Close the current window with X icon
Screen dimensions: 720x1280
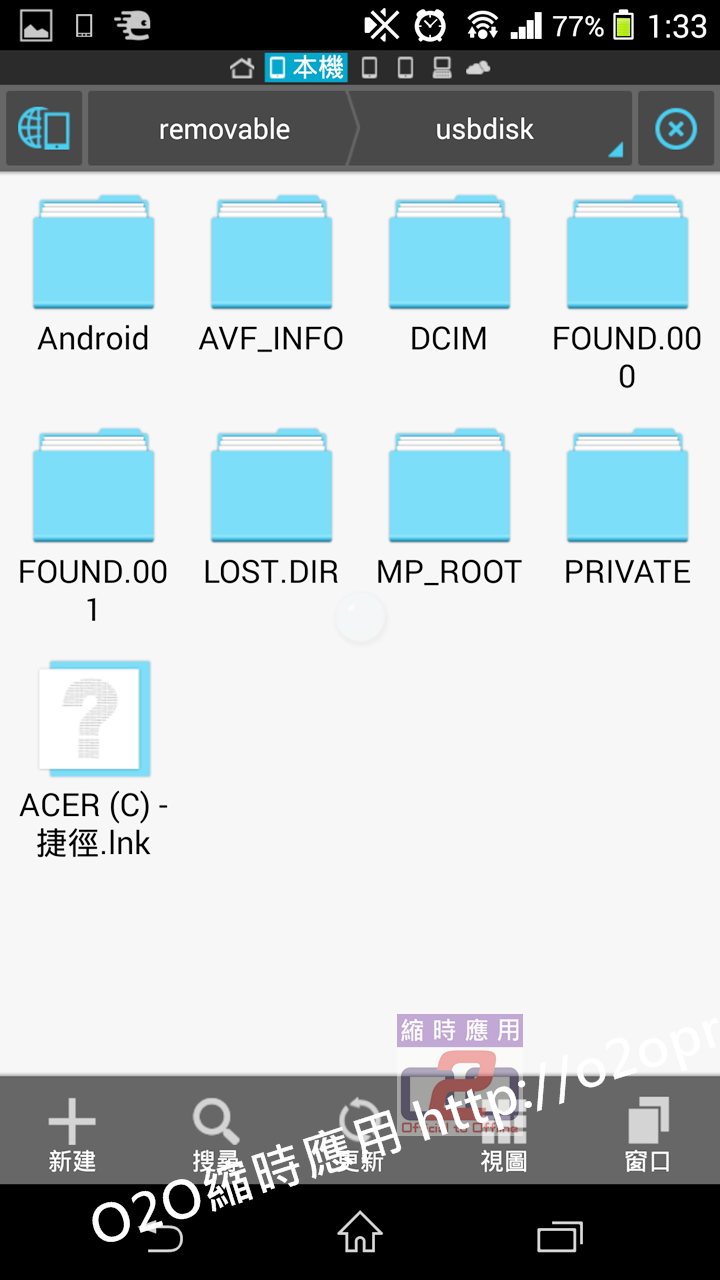(676, 129)
